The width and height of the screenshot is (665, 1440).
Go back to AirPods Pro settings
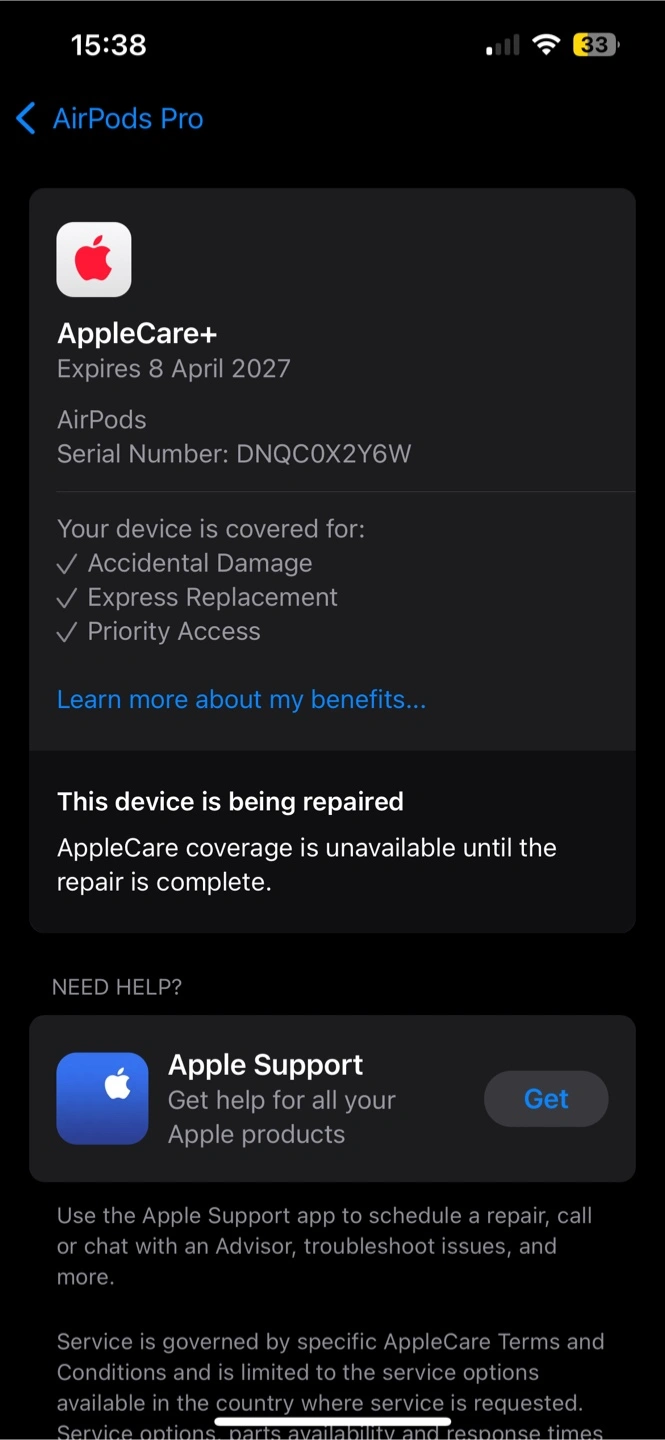(x=109, y=118)
